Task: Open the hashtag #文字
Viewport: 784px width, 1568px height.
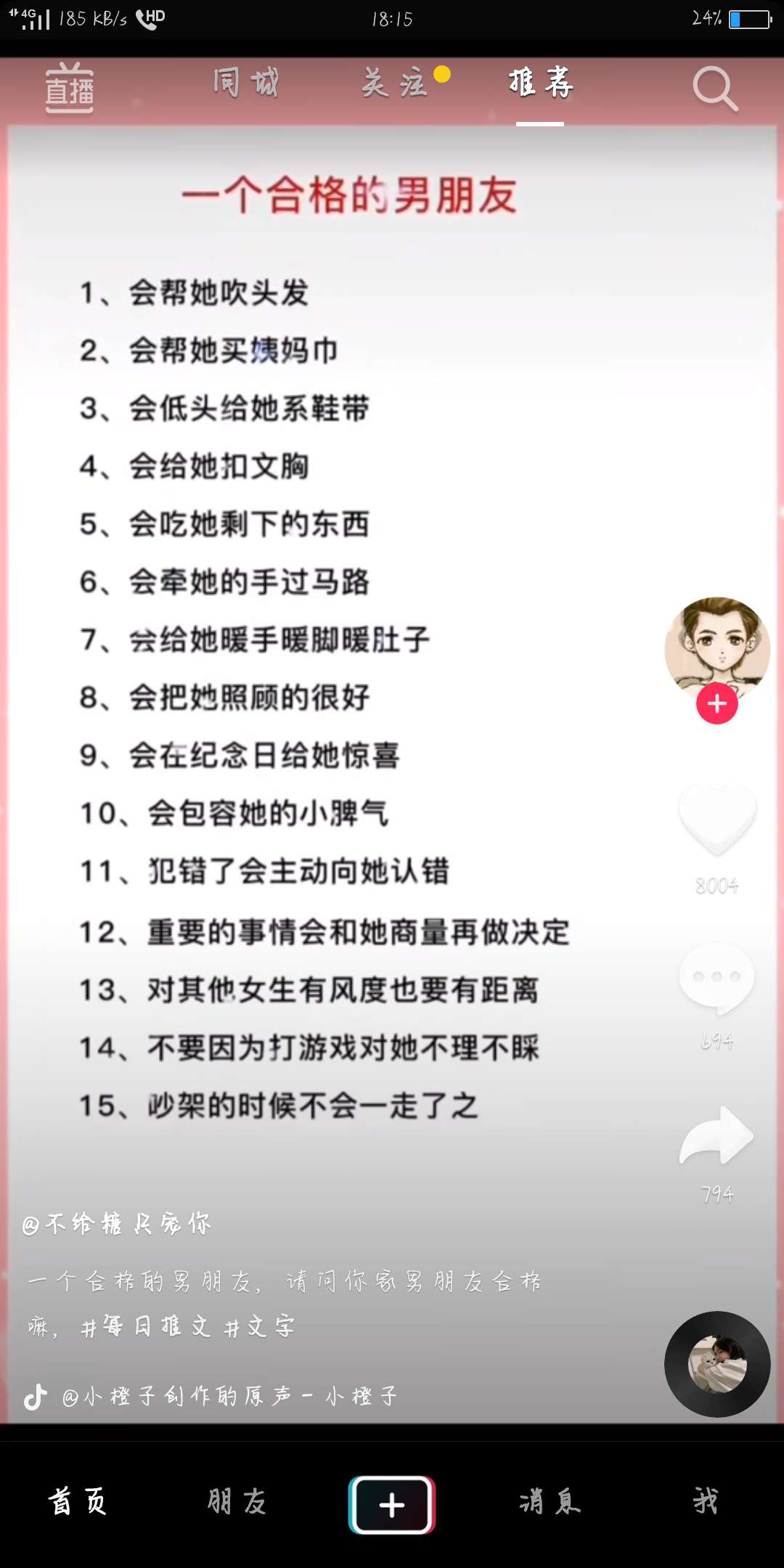Action: [x=259, y=1327]
